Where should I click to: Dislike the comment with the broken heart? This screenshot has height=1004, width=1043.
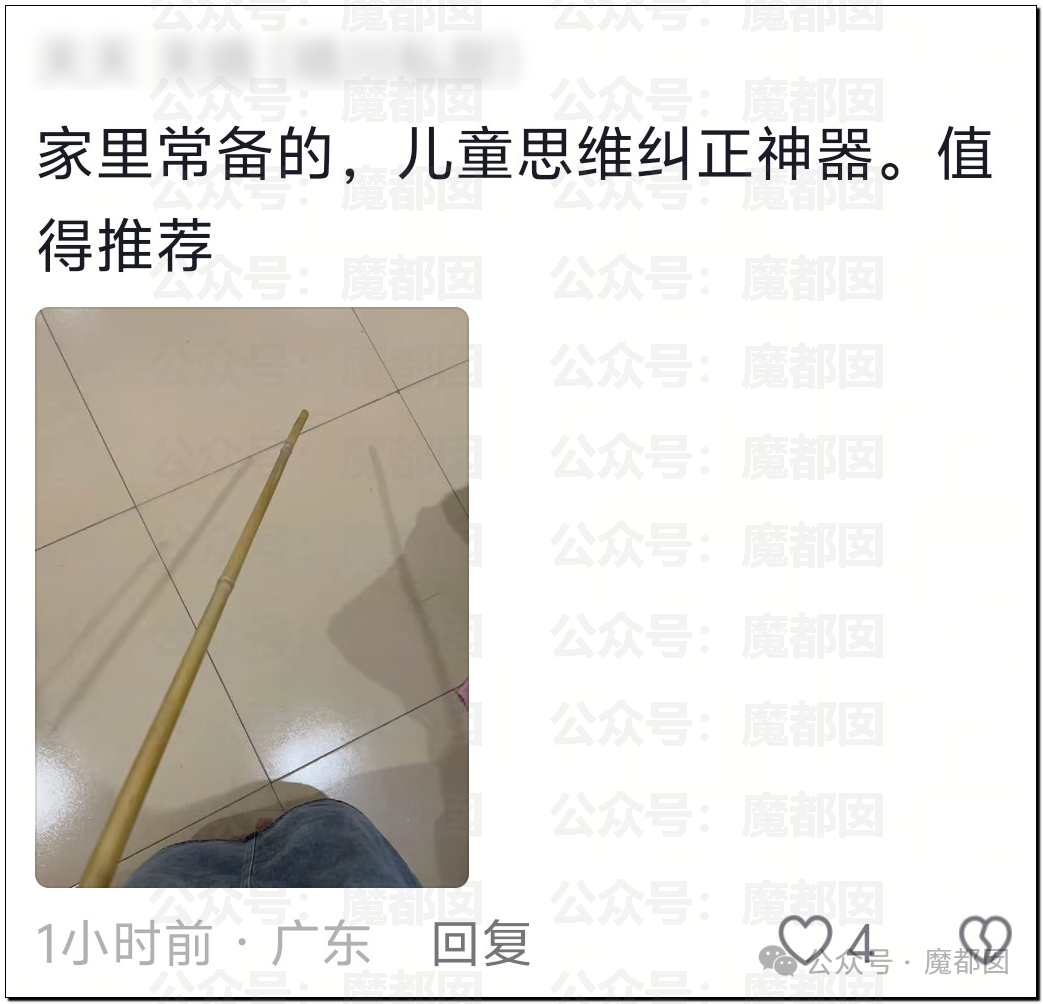[984, 940]
